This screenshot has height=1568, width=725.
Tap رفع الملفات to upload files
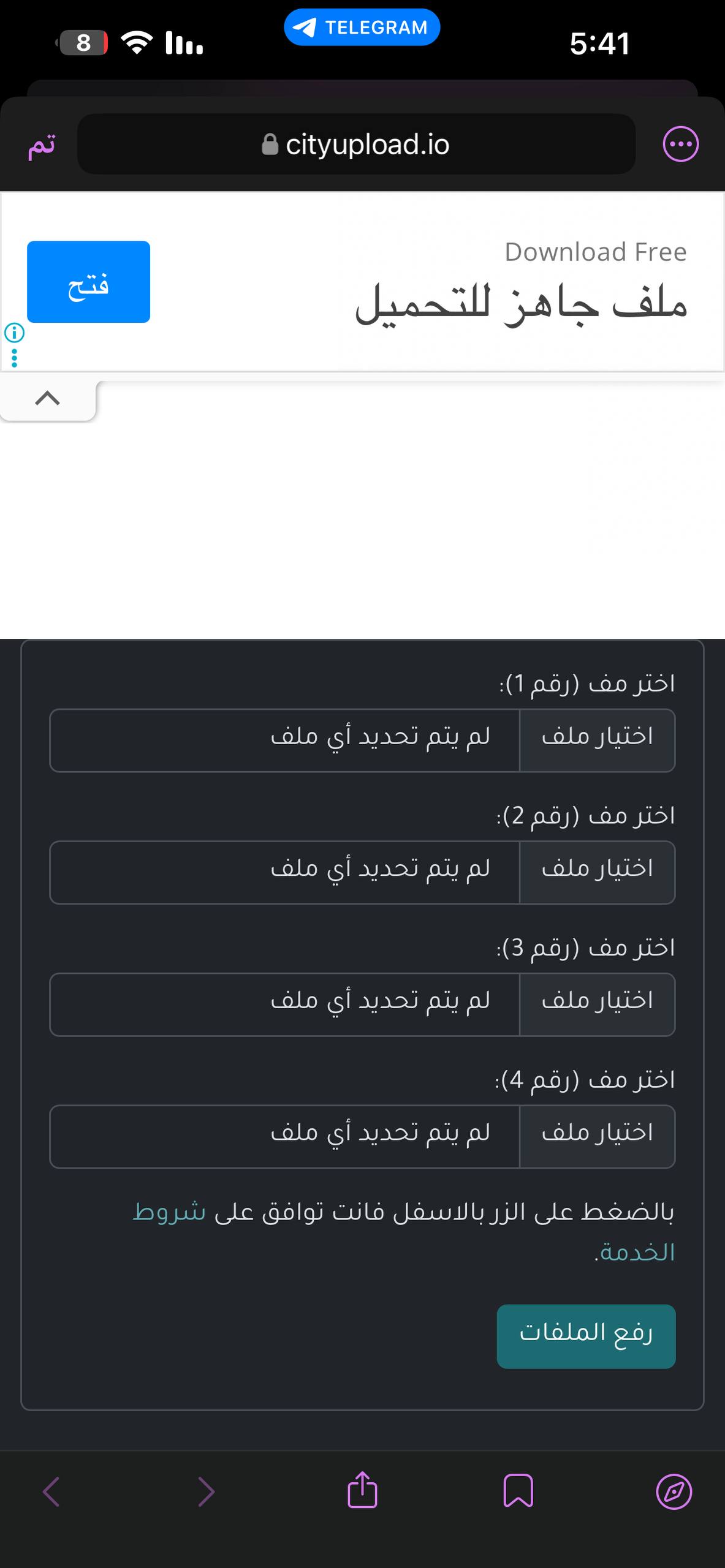coord(586,1336)
